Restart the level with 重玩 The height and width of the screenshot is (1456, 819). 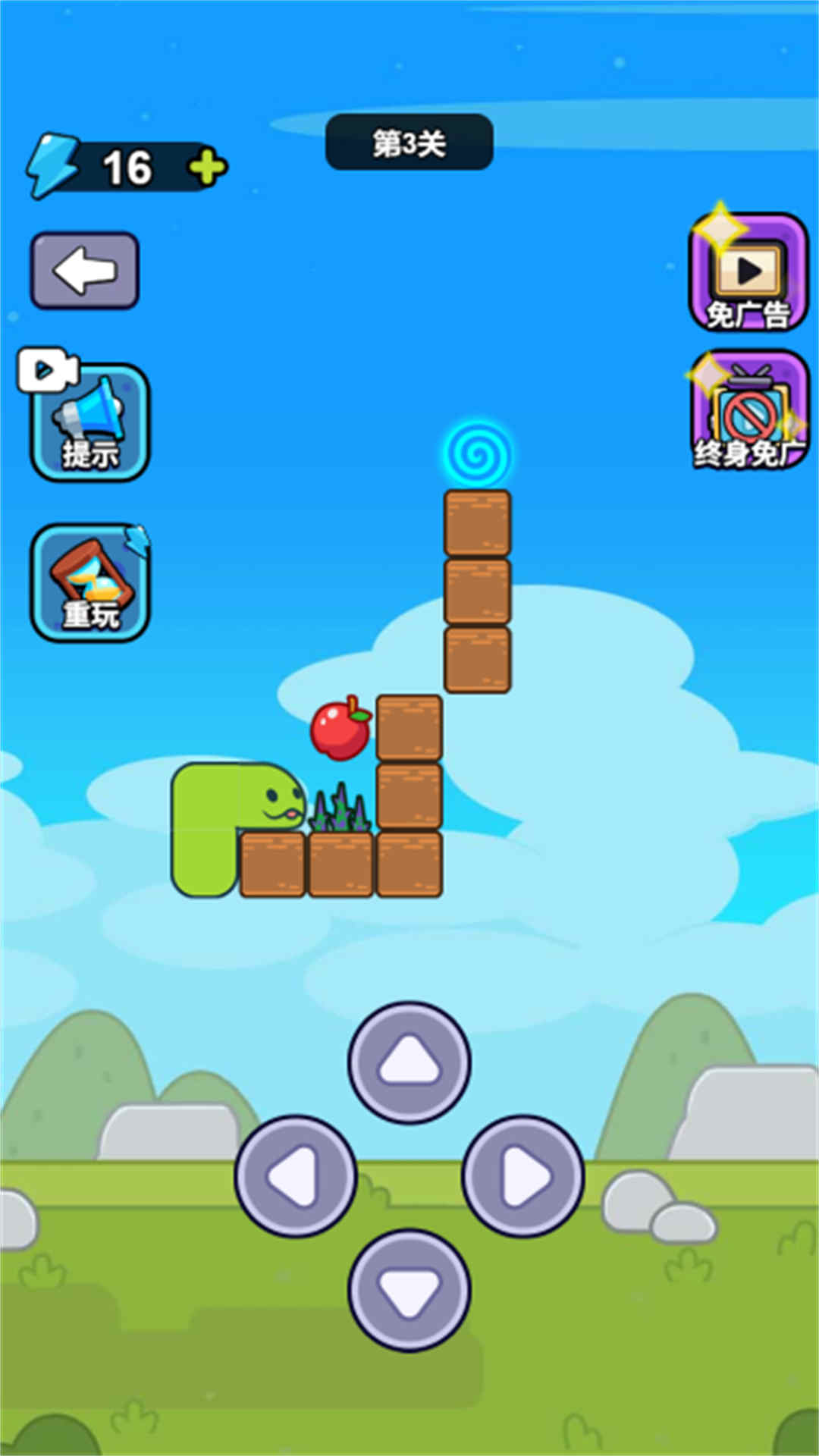click(90, 582)
